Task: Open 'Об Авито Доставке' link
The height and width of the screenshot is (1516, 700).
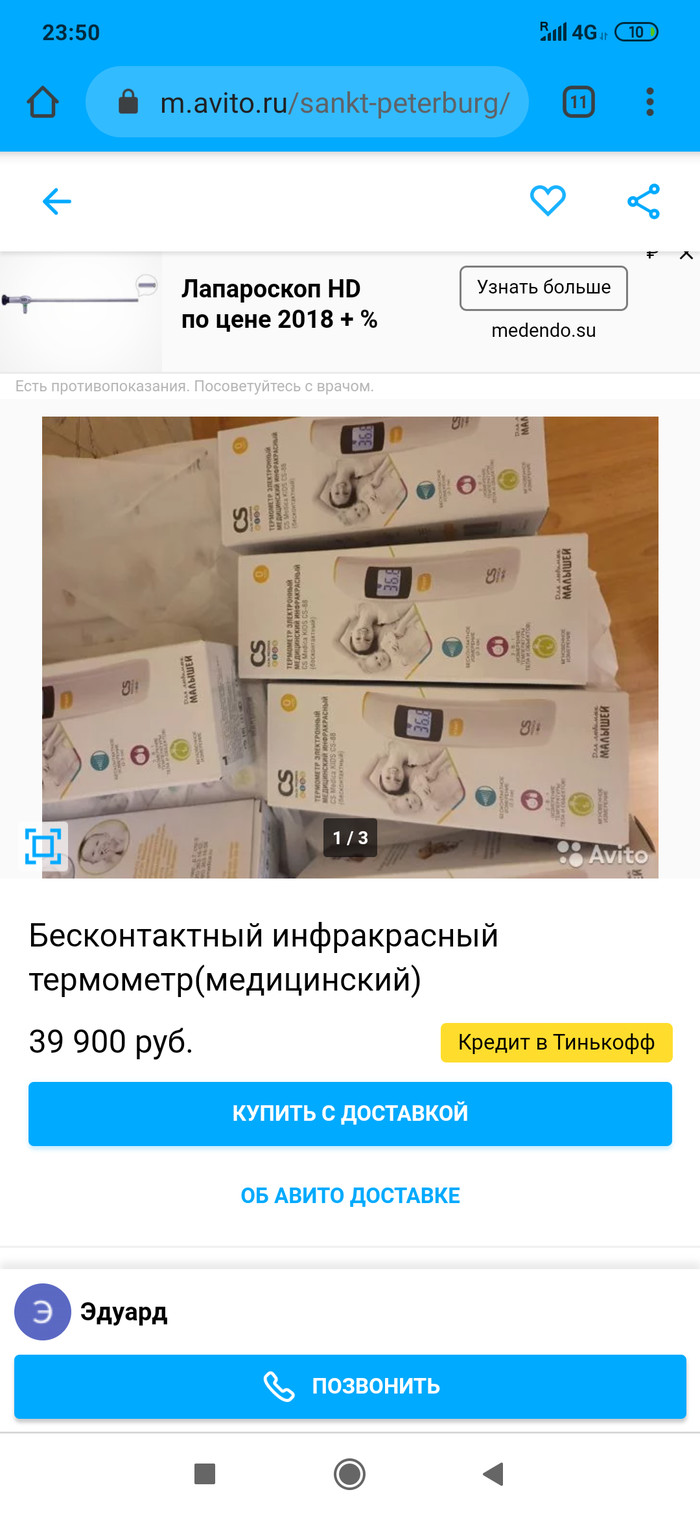Action: 350,1196
